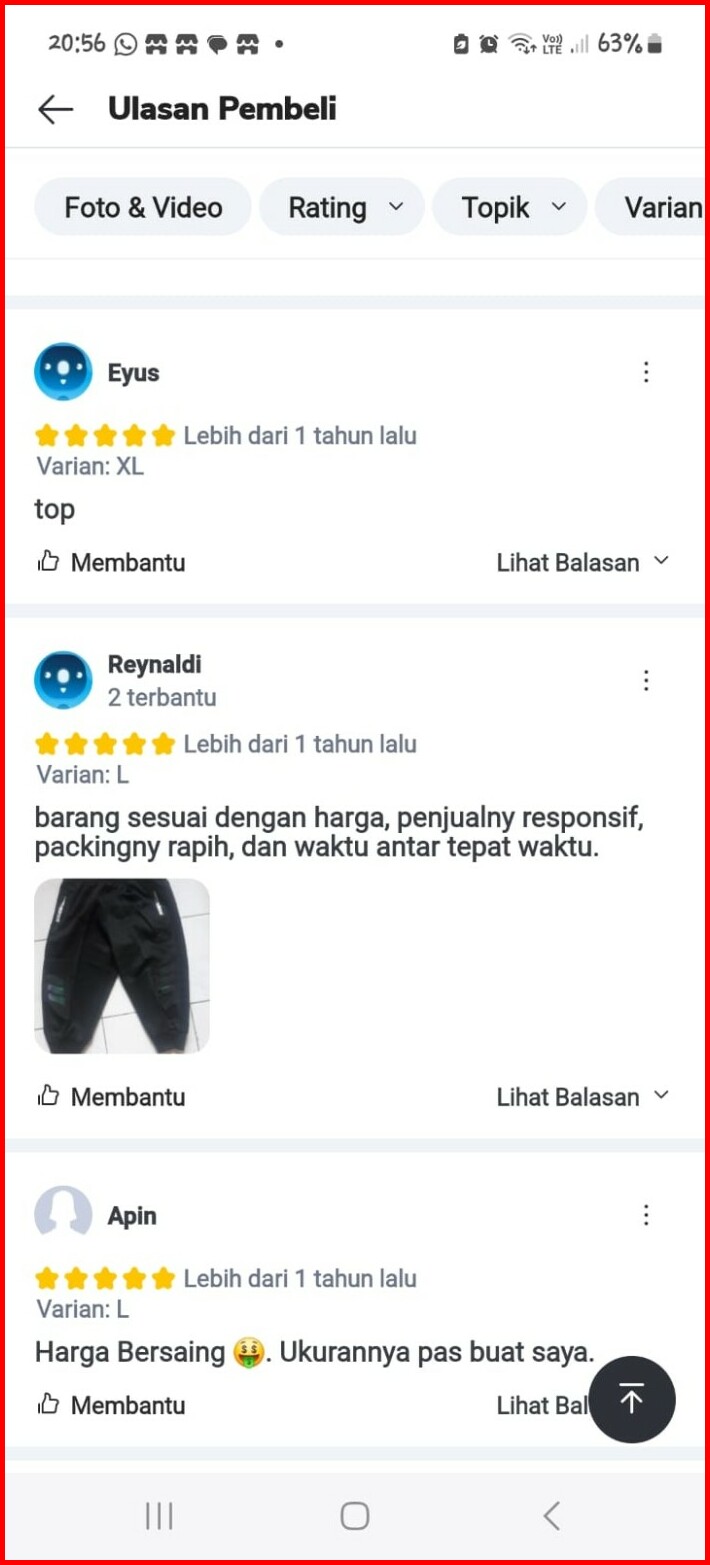The height and width of the screenshot is (1565, 710).
Task: Filter reviews by Foto & Video
Action: click(143, 207)
